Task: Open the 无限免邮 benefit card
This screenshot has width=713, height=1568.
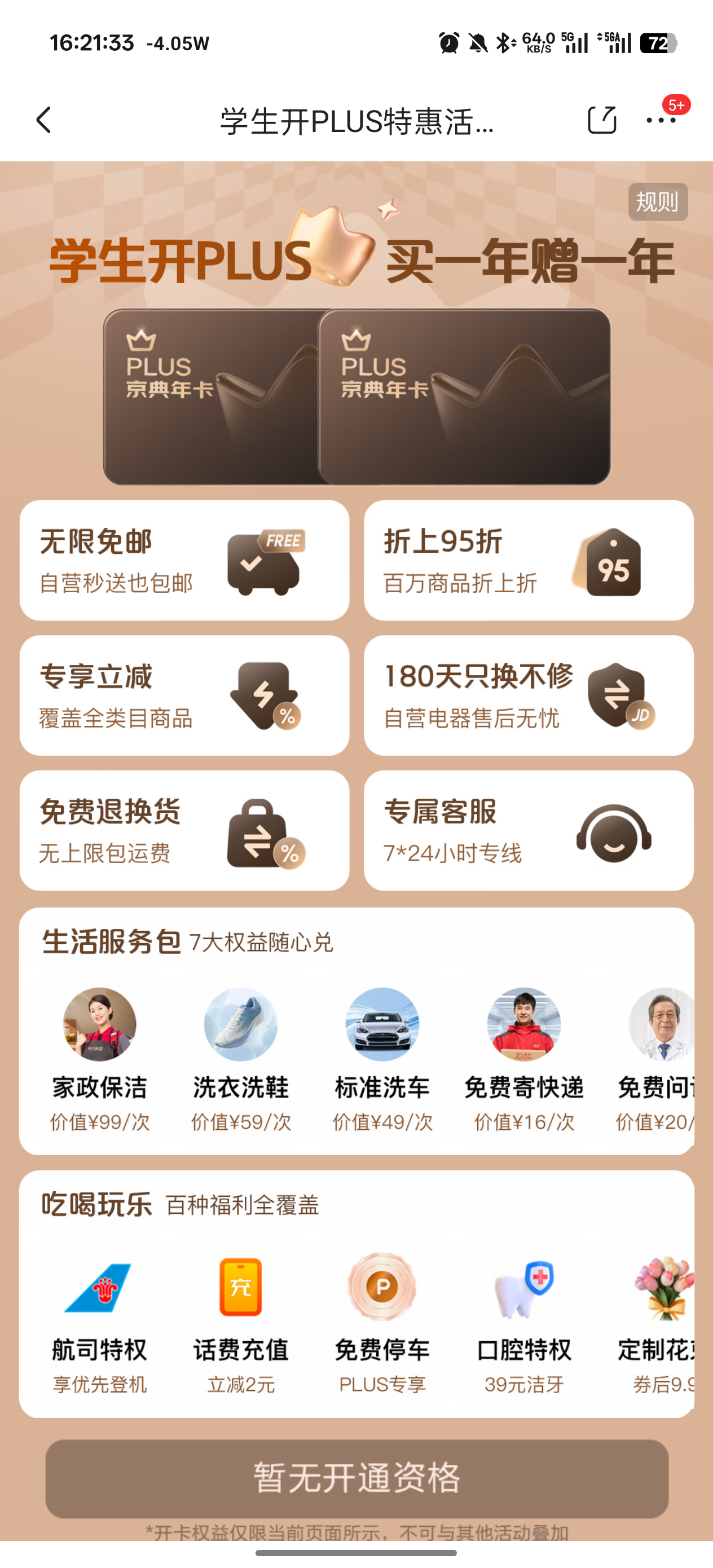Action: (x=184, y=561)
